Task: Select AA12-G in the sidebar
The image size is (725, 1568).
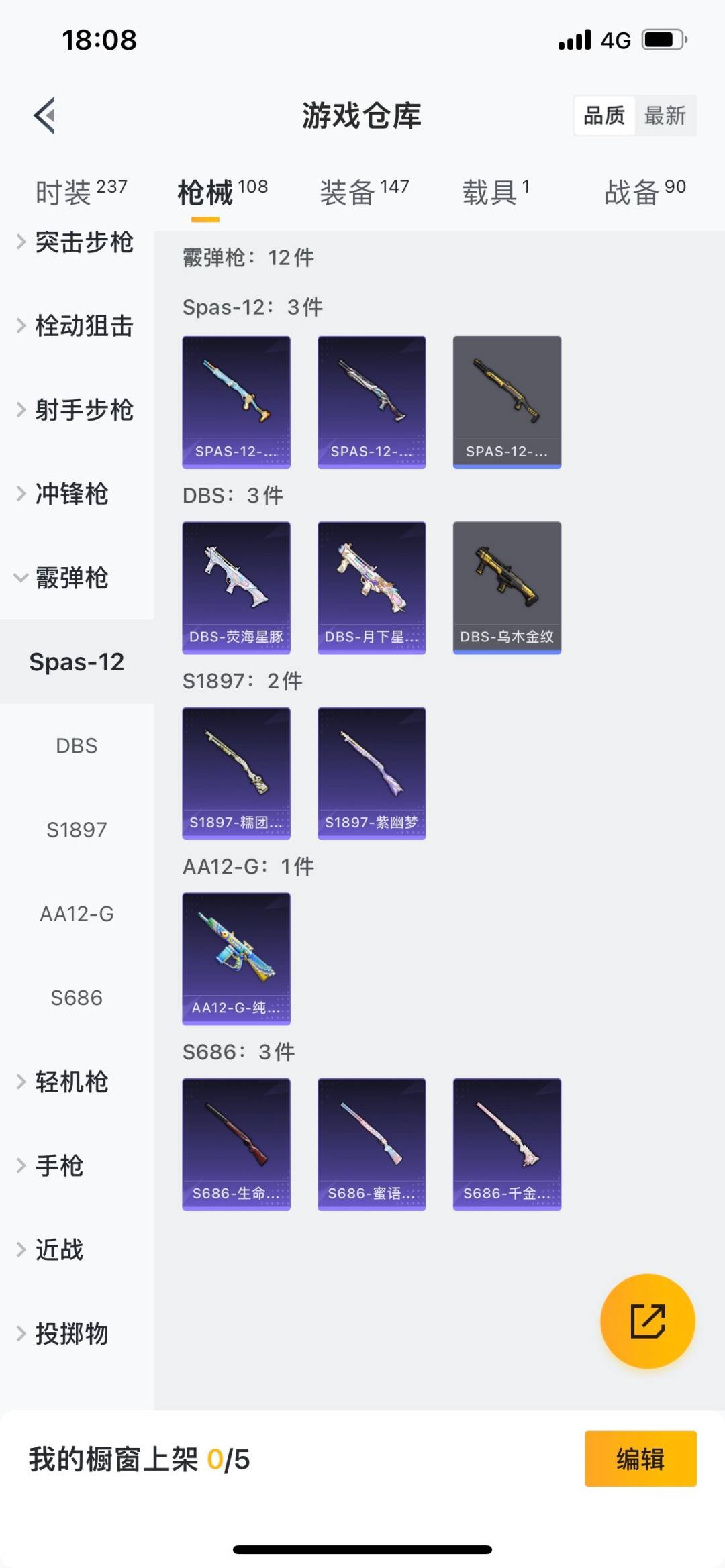Action: (x=77, y=914)
